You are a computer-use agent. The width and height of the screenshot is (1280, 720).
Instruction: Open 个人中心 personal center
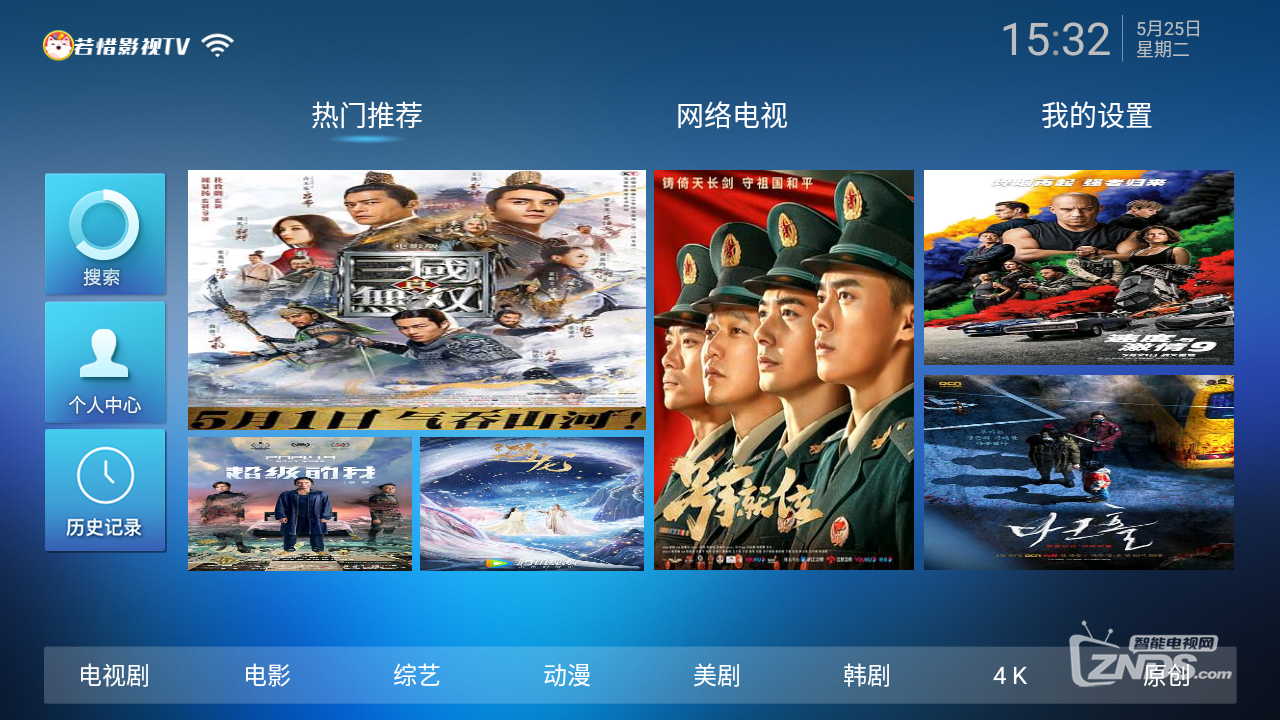(105, 362)
